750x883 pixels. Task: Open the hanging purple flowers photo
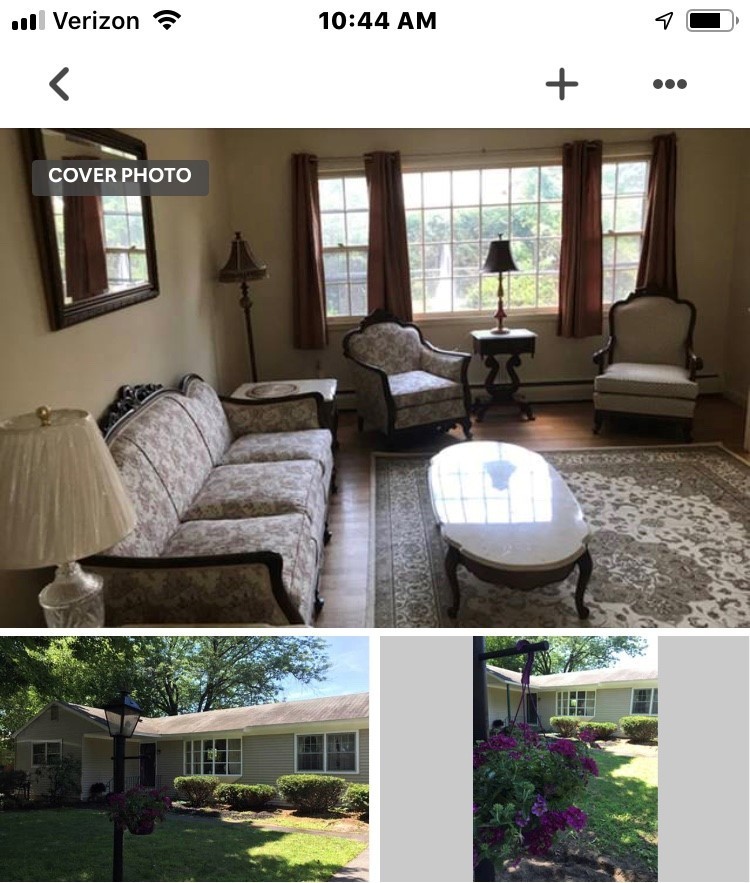pos(565,759)
